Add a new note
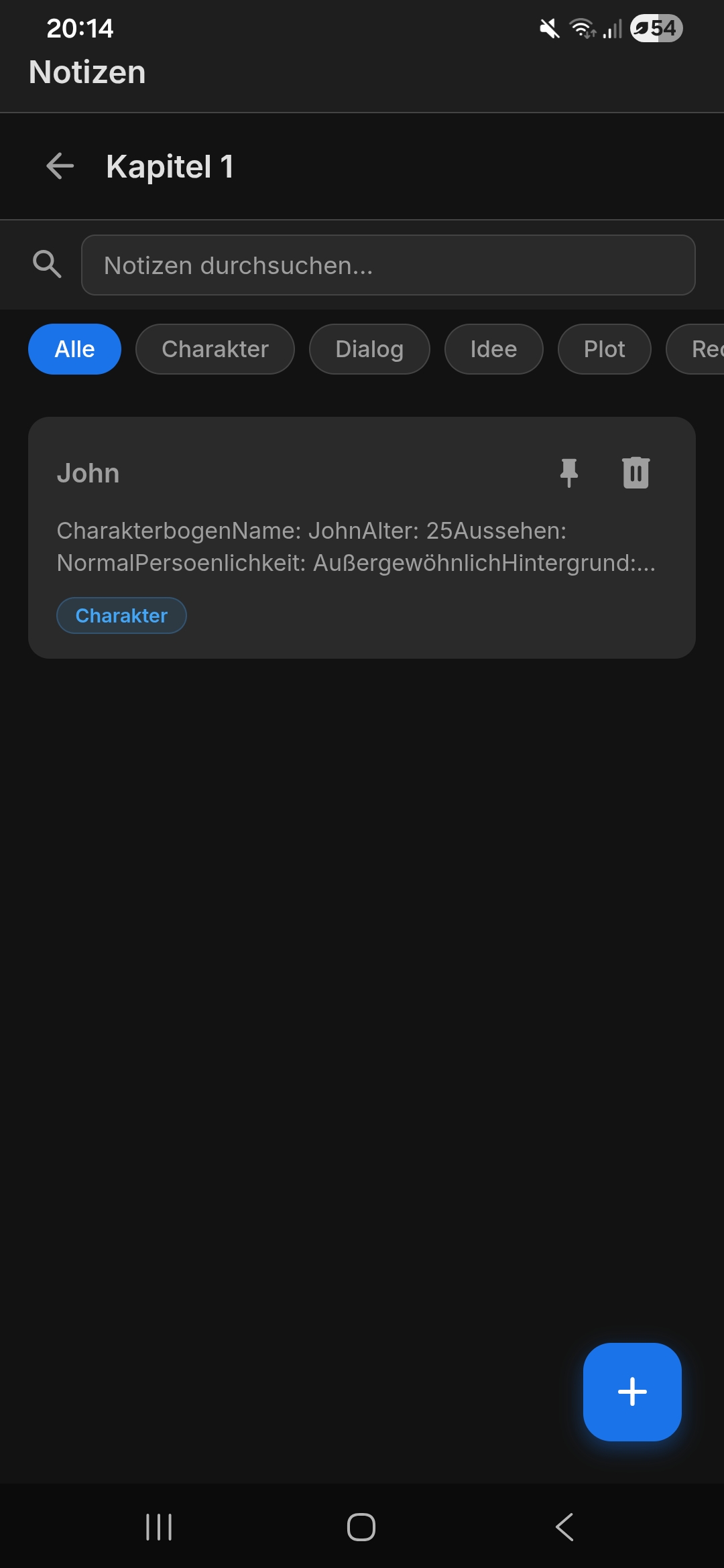Screen dimensions: 724x1568 coord(632,1392)
